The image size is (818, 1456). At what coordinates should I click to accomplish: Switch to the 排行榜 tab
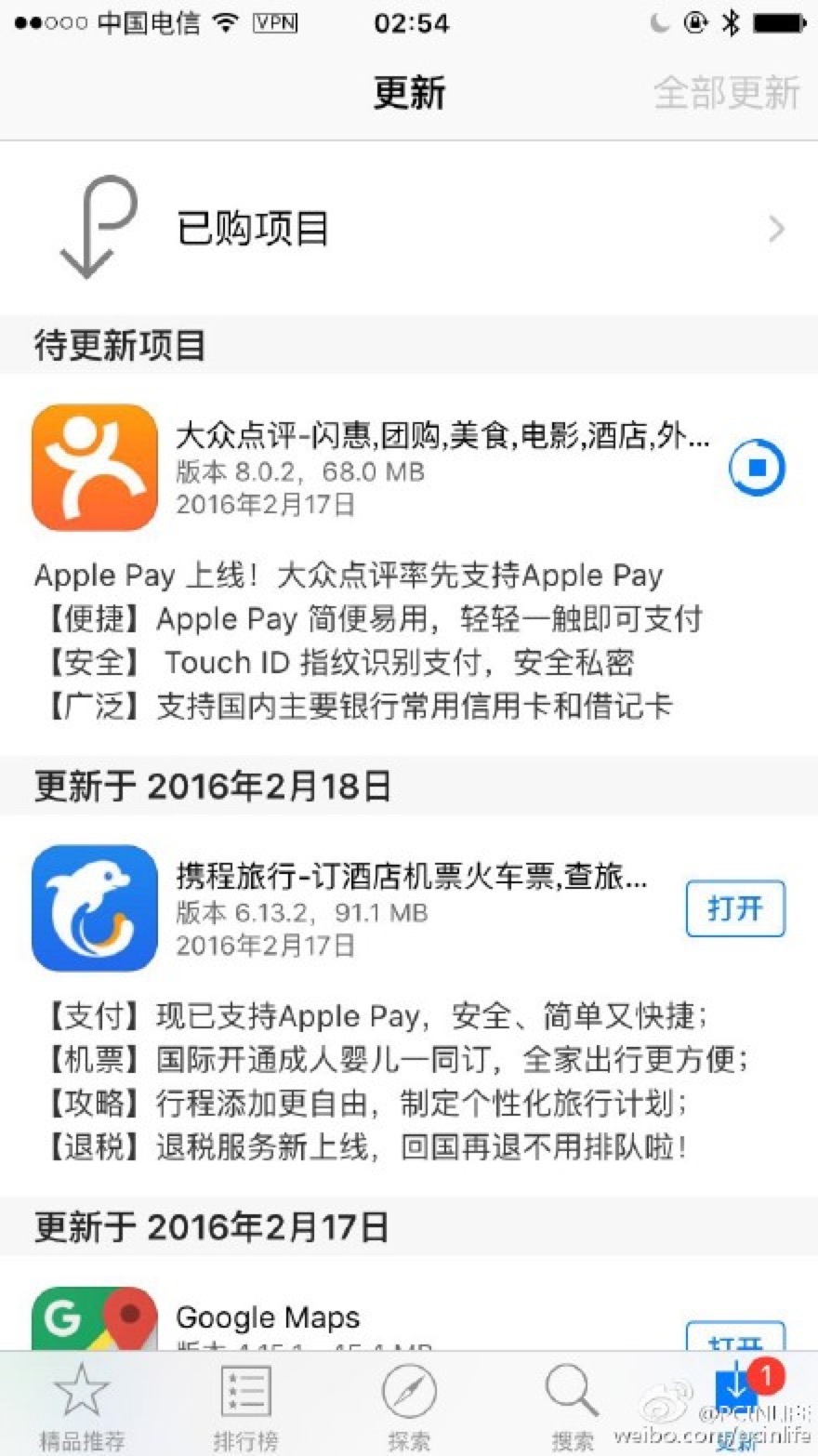point(245,1406)
